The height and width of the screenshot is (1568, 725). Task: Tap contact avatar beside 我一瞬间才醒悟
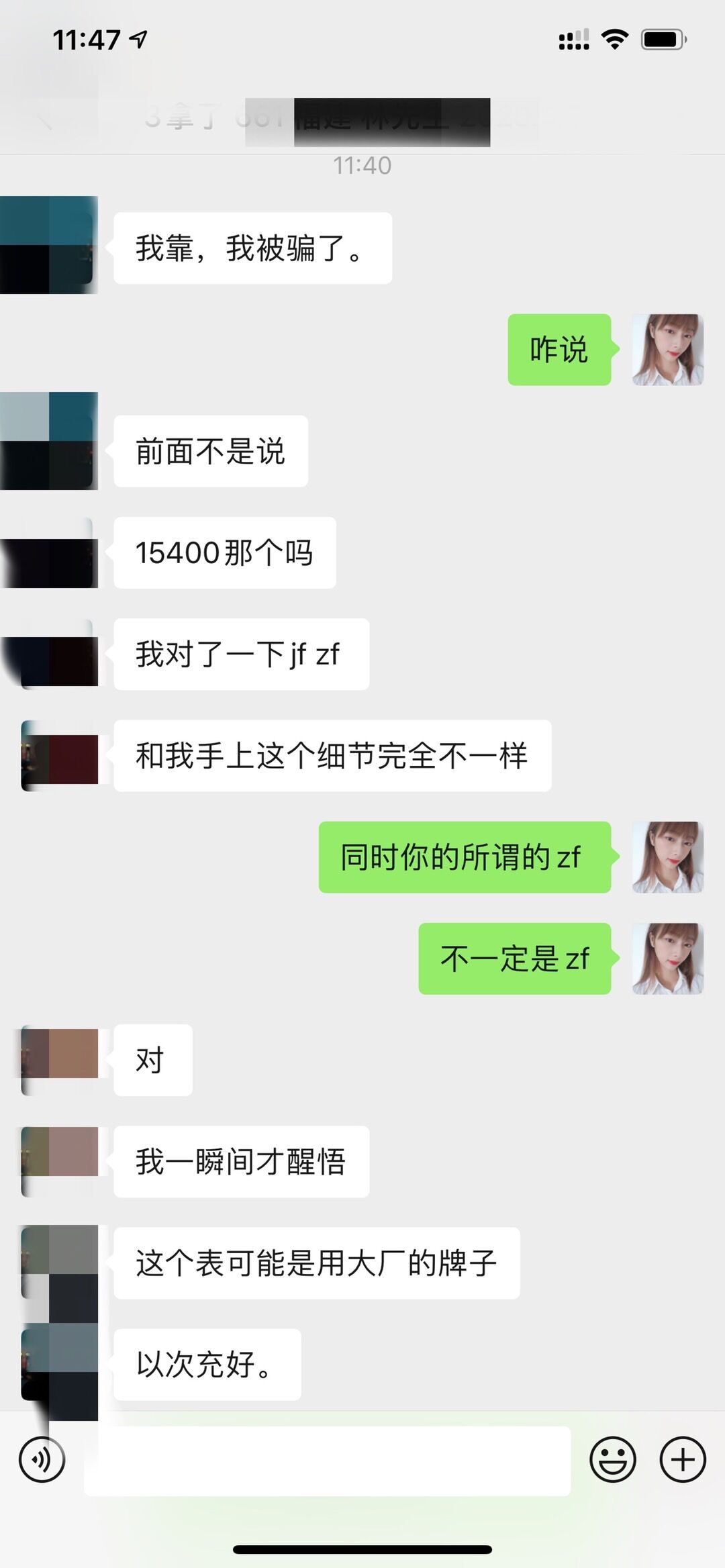pos(59,1160)
